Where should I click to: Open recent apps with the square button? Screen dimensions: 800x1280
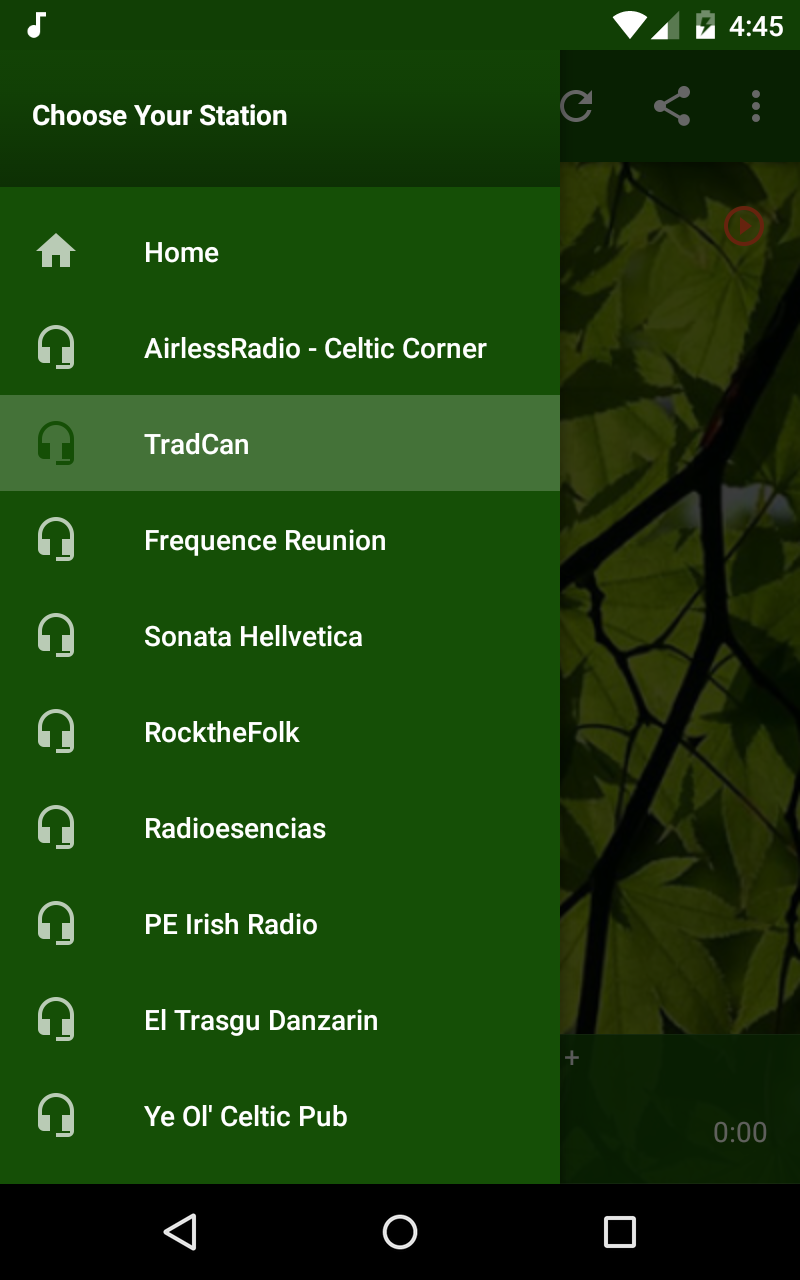click(x=619, y=1232)
